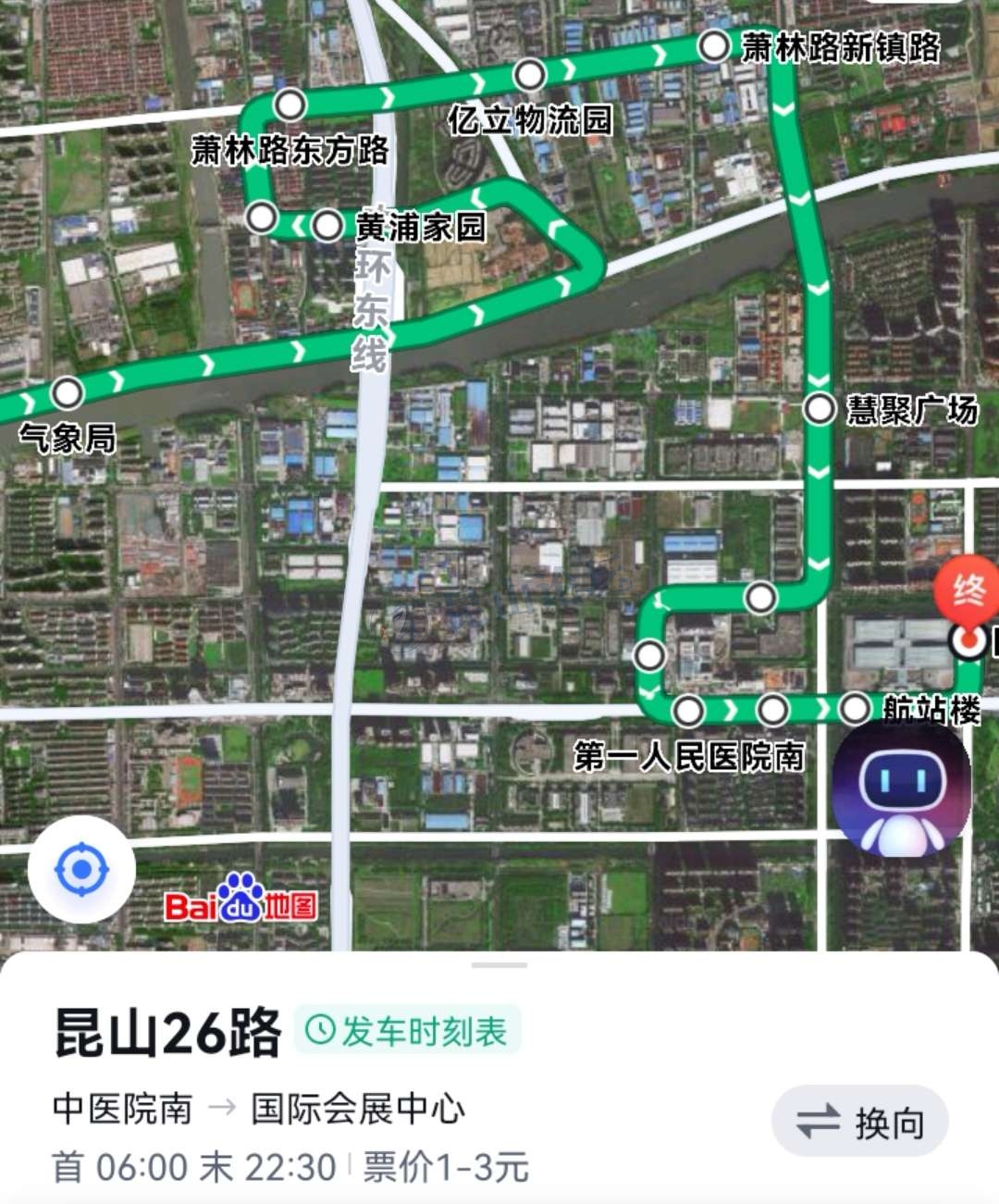Select the 慧聚广场 stop marker

coord(820,408)
